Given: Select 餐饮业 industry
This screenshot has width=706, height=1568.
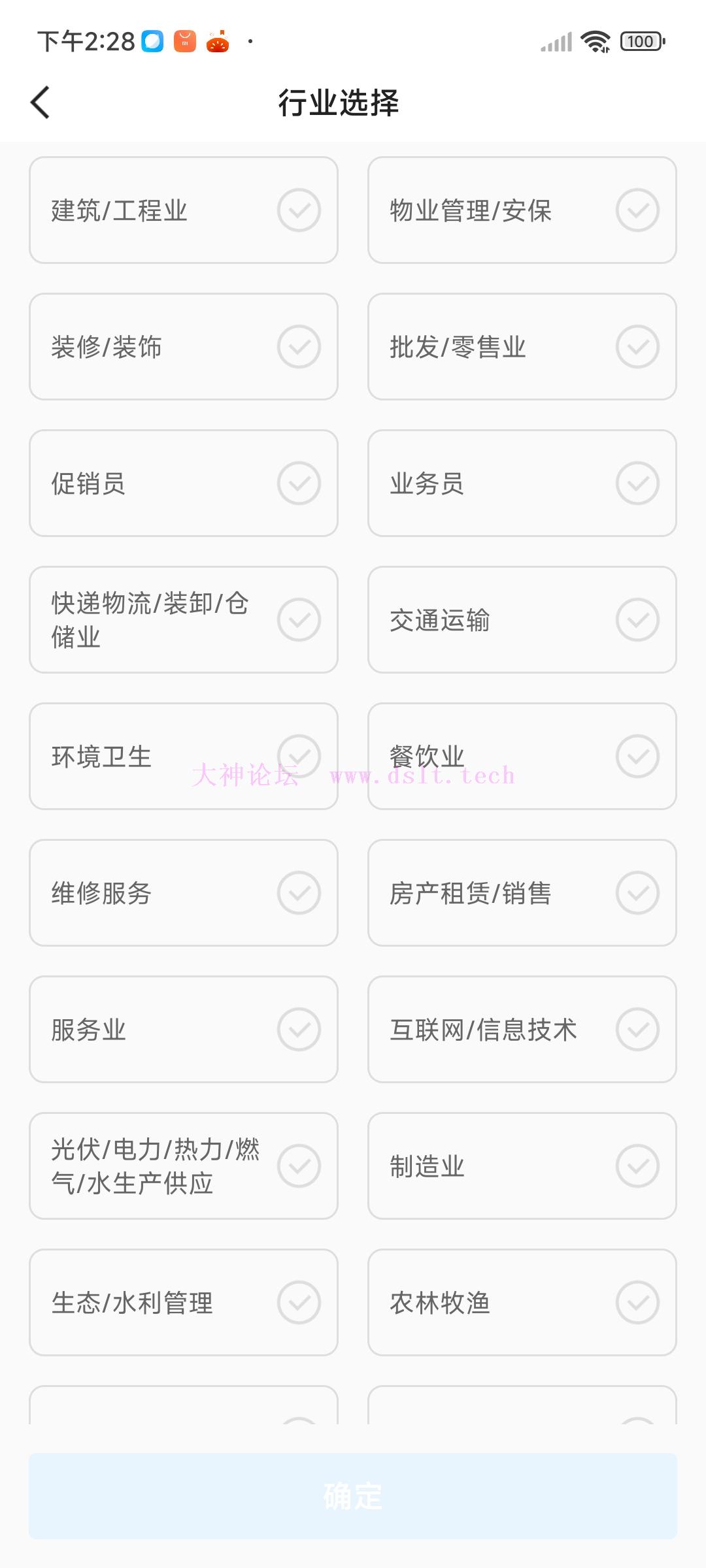Looking at the screenshot, I should pyautogui.click(x=522, y=757).
